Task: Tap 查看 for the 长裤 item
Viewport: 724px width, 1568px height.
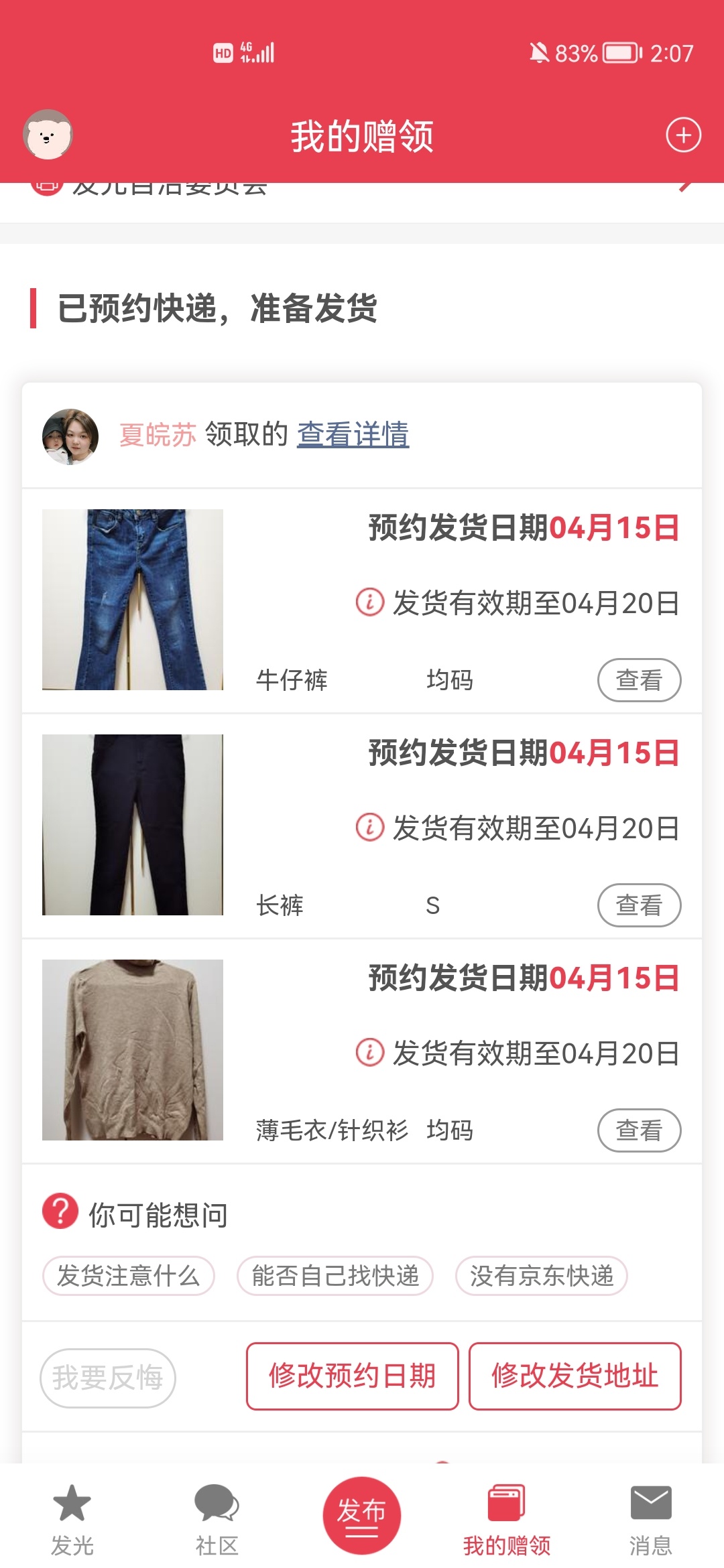Action: point(639,905)
